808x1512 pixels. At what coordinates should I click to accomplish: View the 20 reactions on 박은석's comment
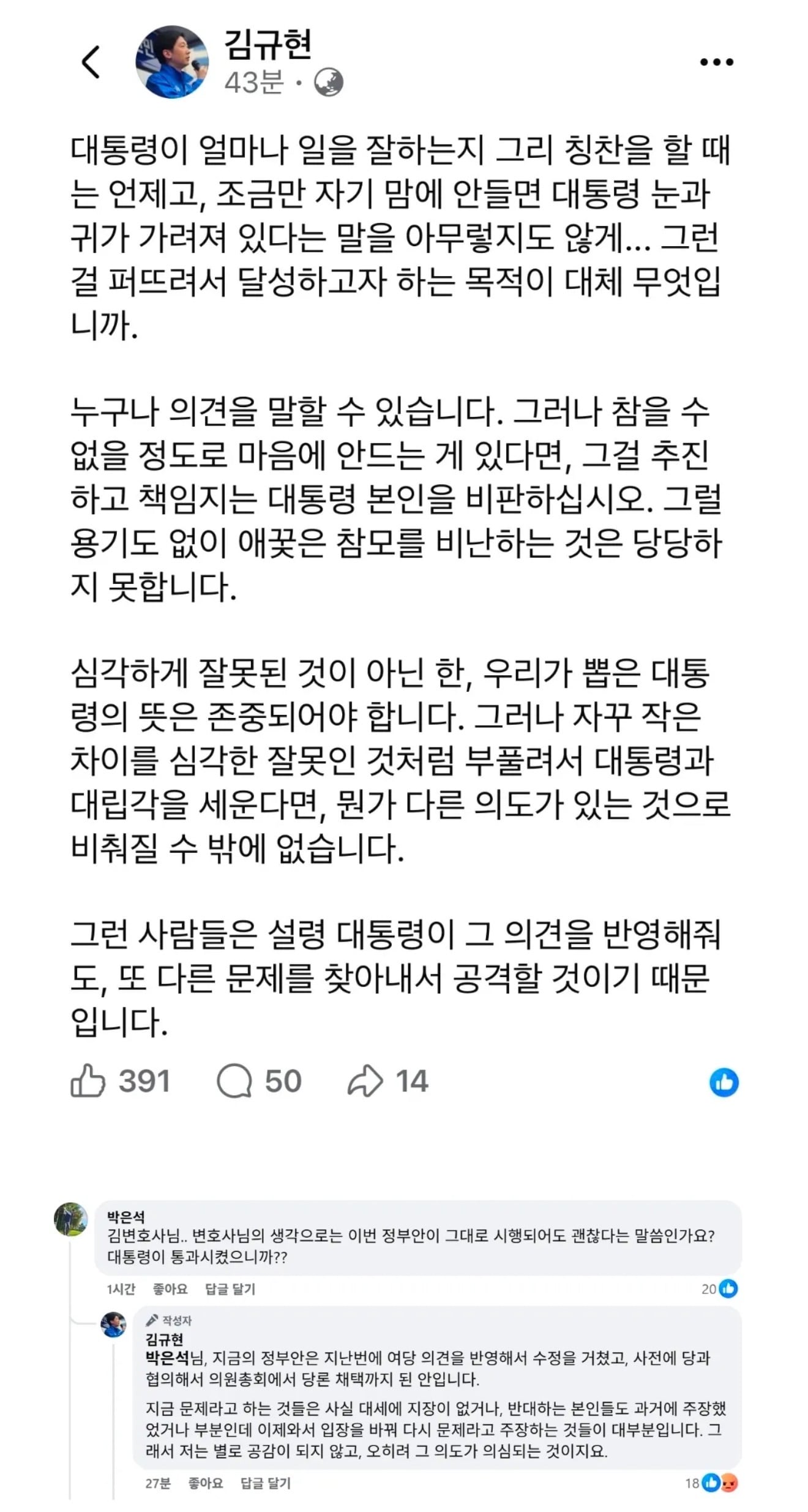click(719, 1289)
